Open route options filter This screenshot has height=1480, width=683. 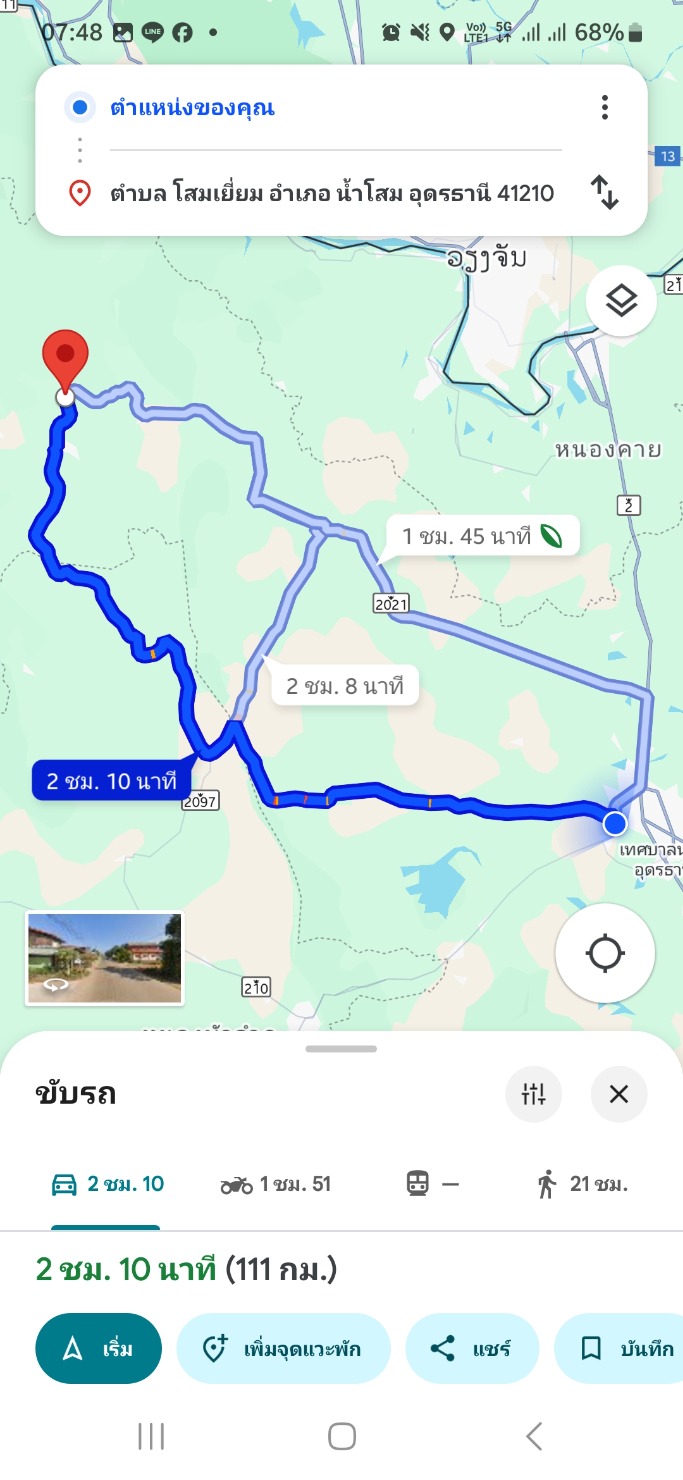coord(534,1094)
